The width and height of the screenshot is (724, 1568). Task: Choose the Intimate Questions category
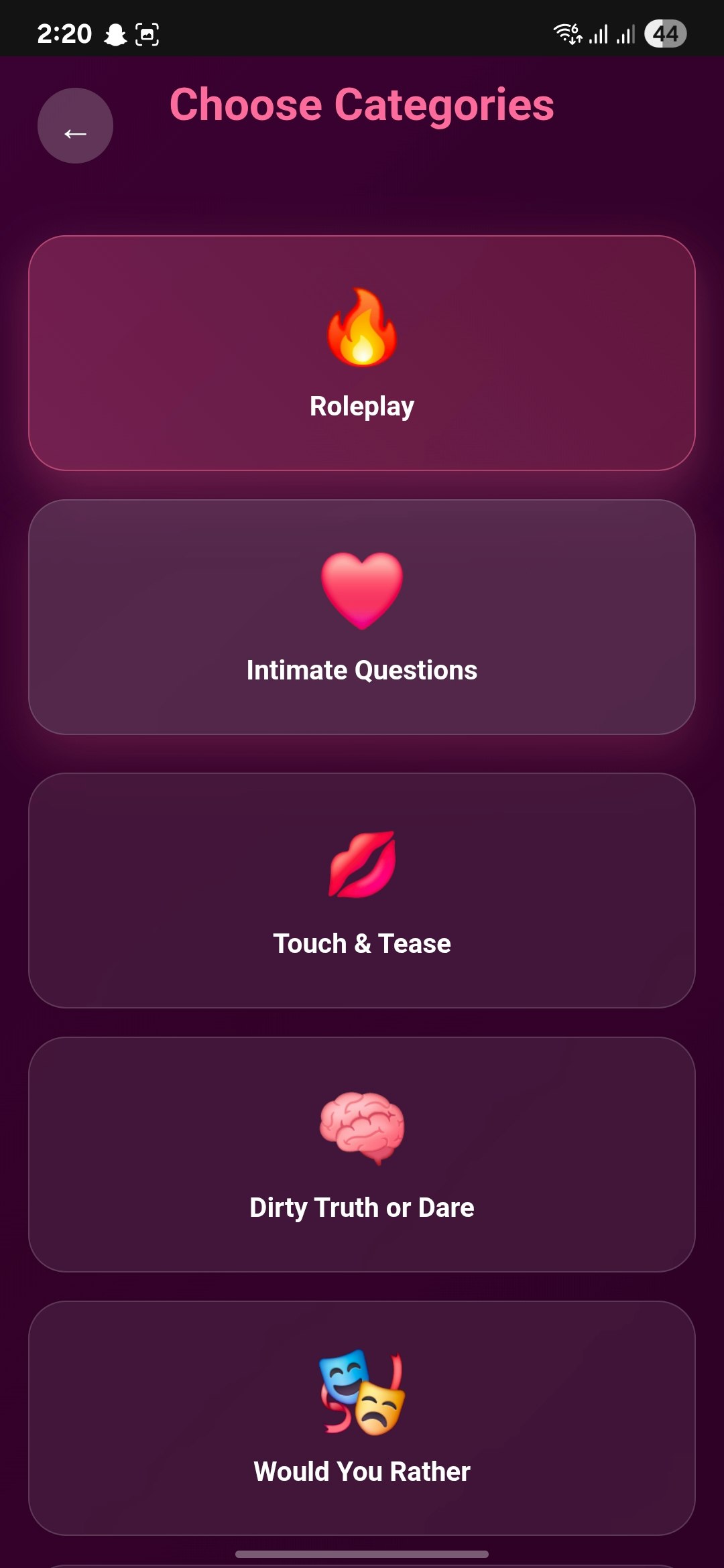tap(362, 617)
